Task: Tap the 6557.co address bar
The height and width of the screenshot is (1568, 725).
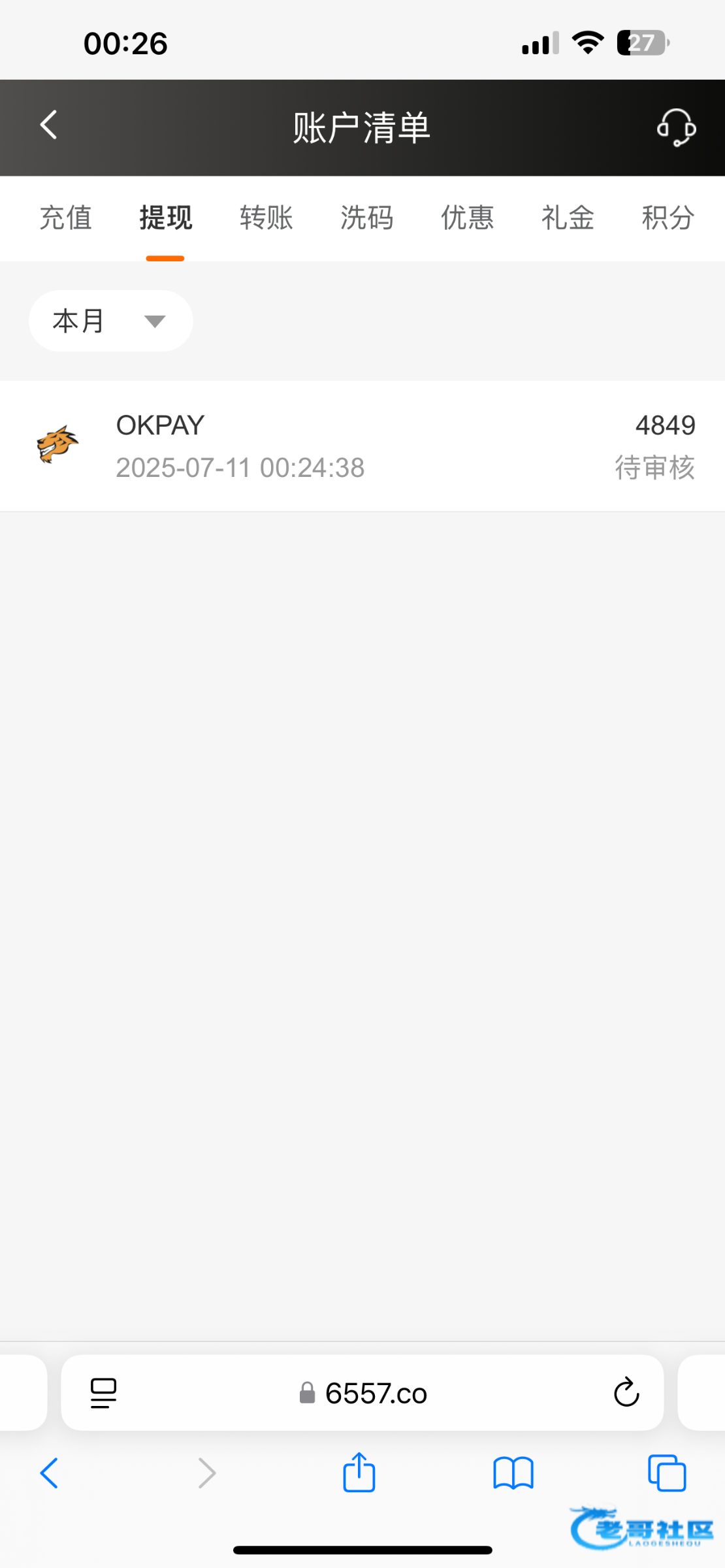Action: [x=362, y=1394]
